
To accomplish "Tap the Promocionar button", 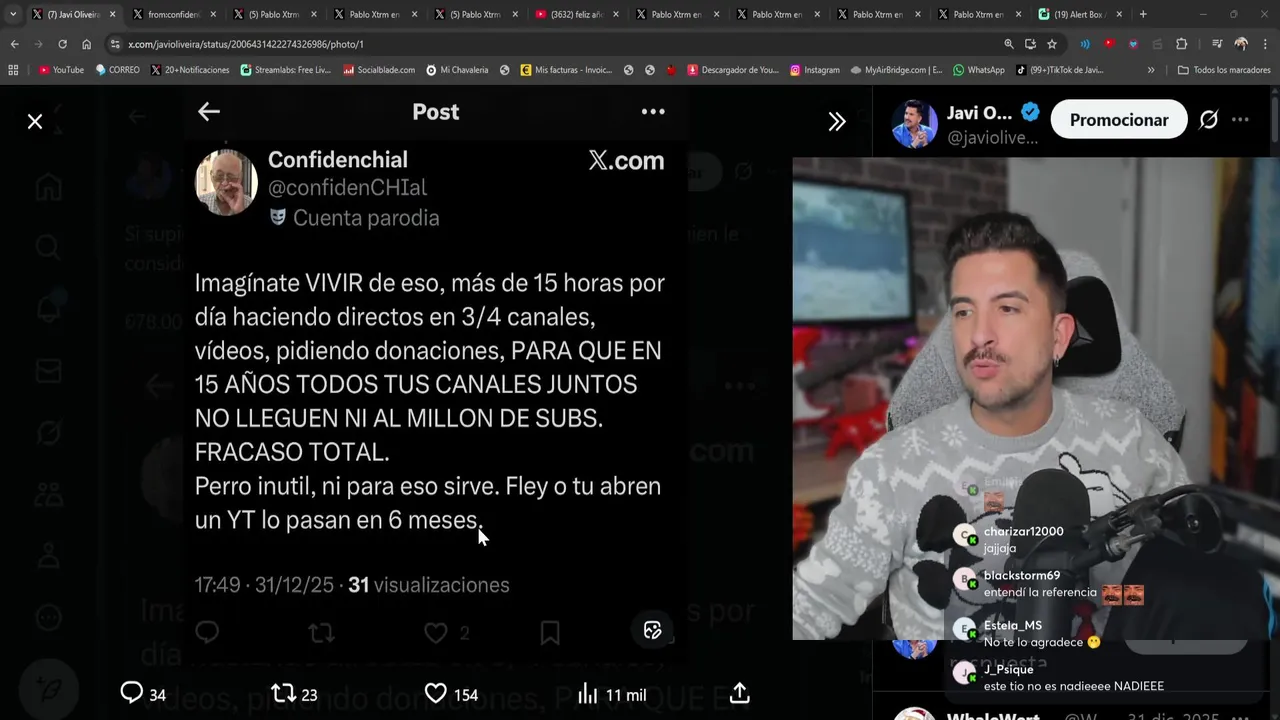I will (1118, 120).
